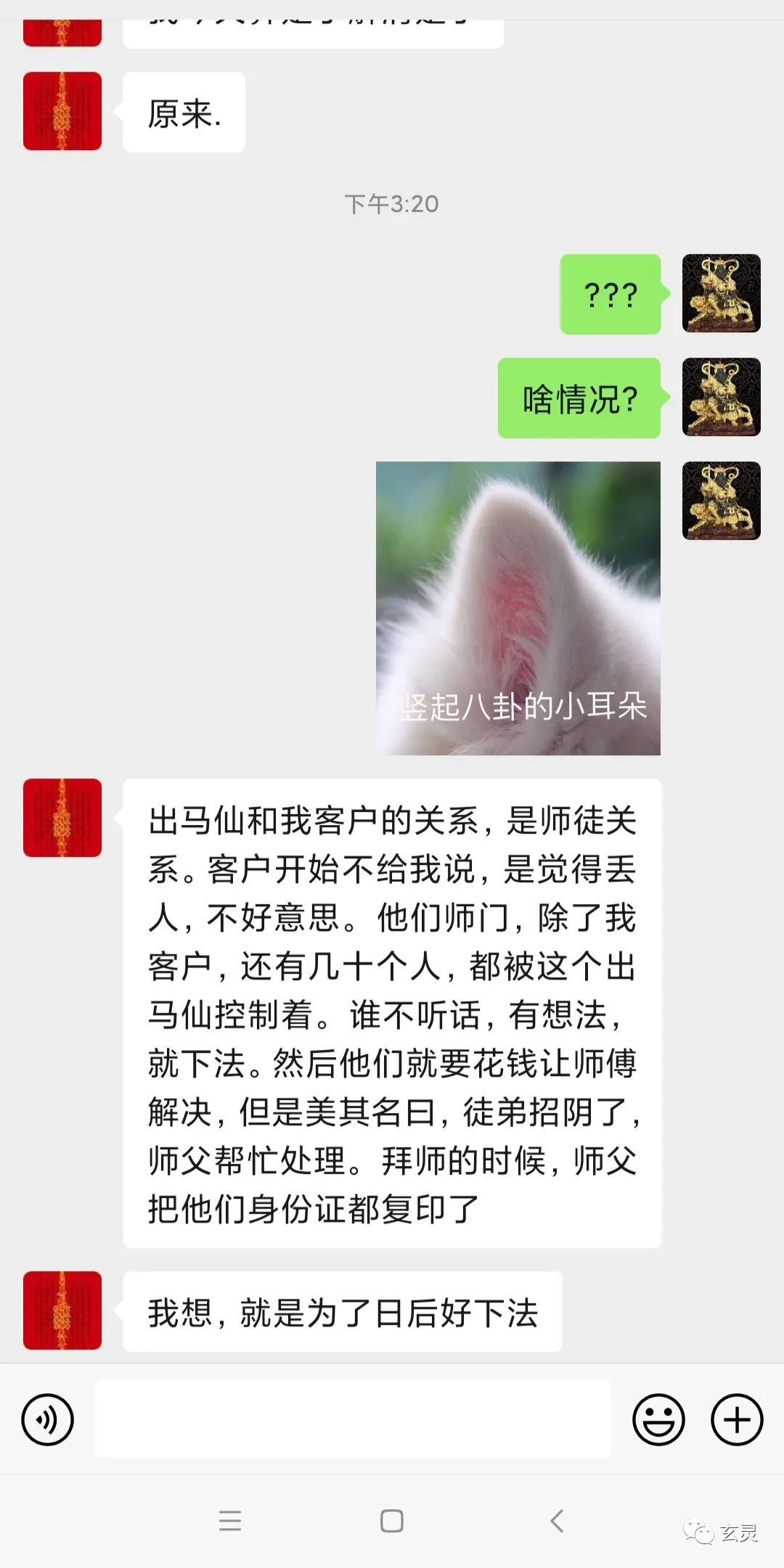
Task: Tap the message text input field
Action: (x=352, y=1419)
